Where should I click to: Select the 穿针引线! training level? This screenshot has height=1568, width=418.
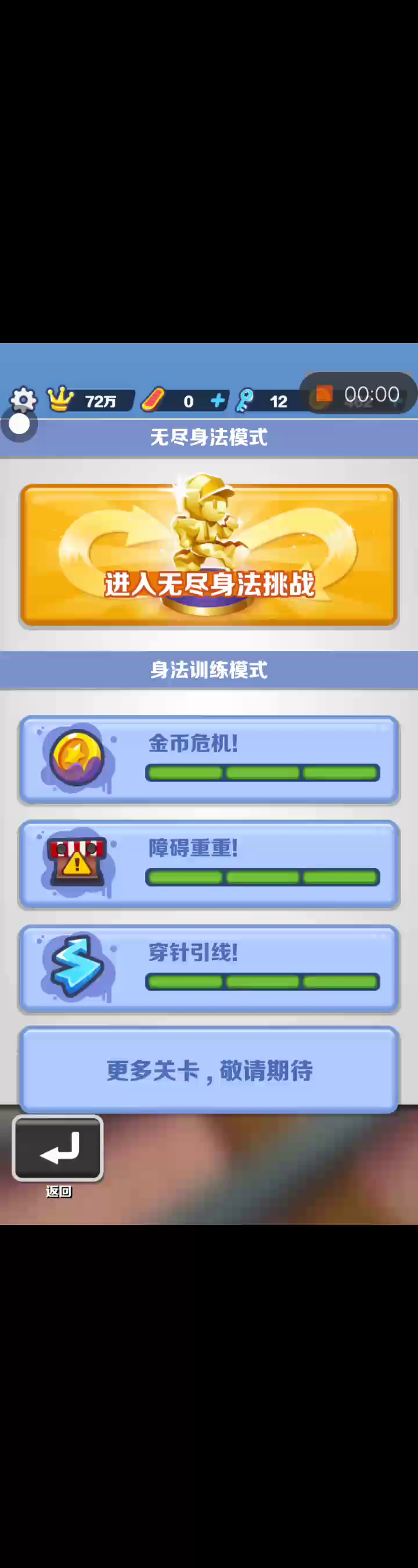(x=209, y=969)
